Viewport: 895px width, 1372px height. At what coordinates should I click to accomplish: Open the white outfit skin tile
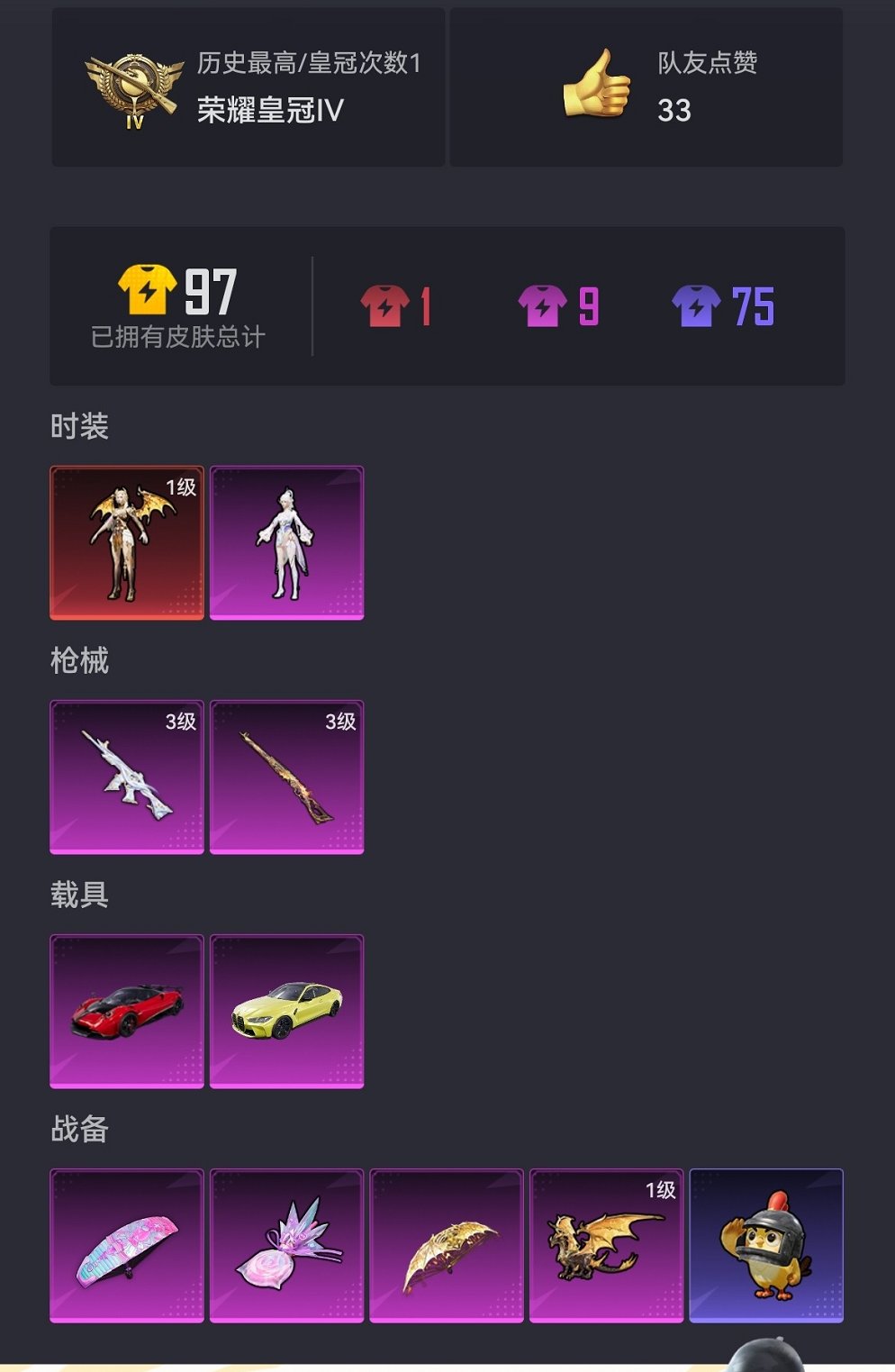coord(286,542)
